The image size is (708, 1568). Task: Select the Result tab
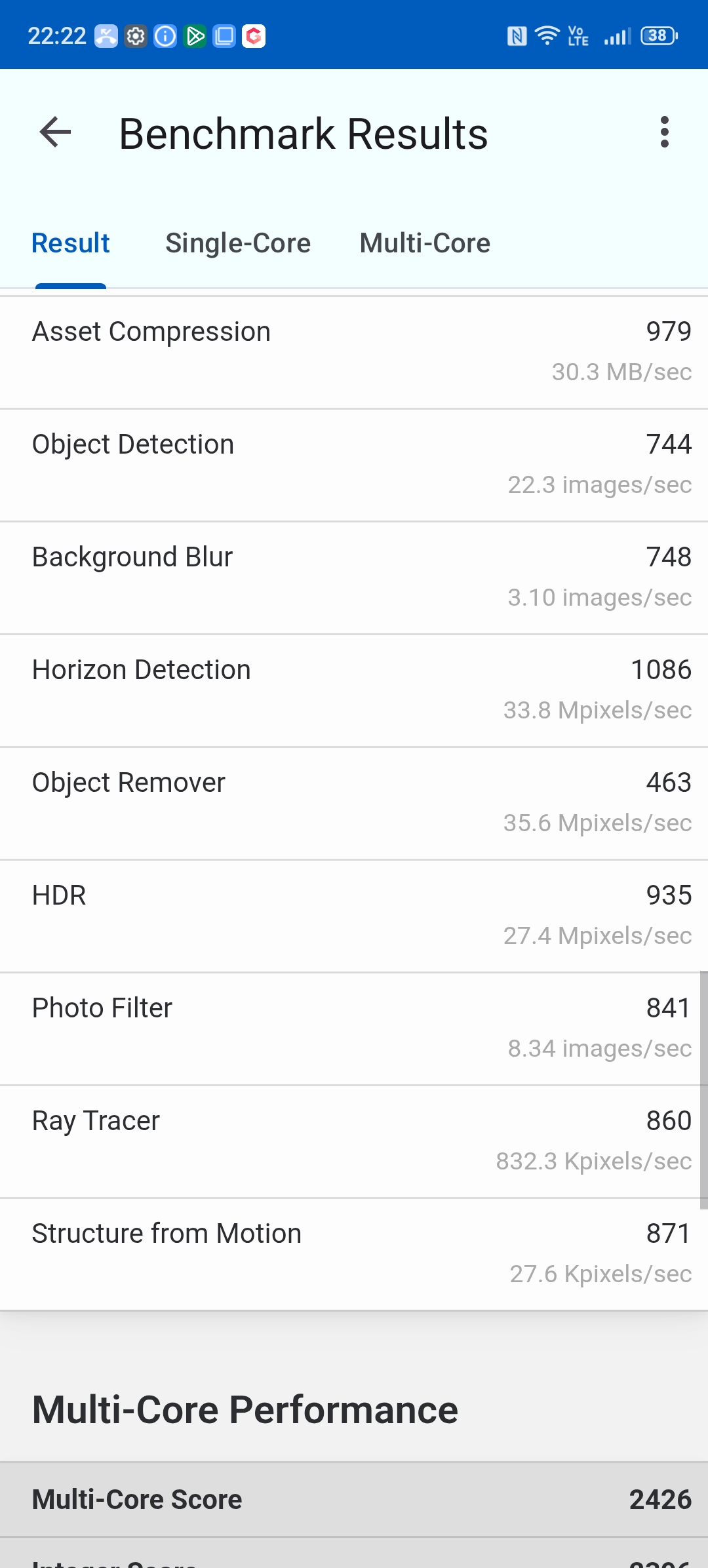click(x=71, y=243)
